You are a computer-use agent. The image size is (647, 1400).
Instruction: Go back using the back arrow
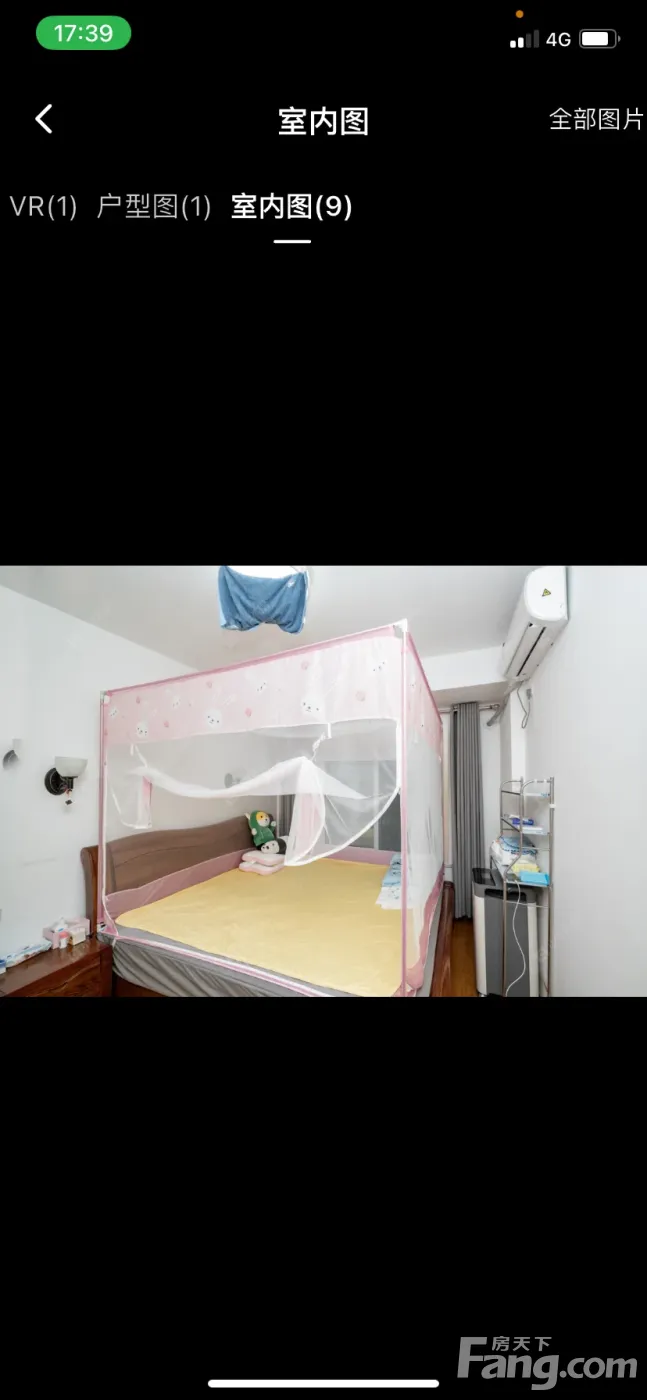(43, 120)
